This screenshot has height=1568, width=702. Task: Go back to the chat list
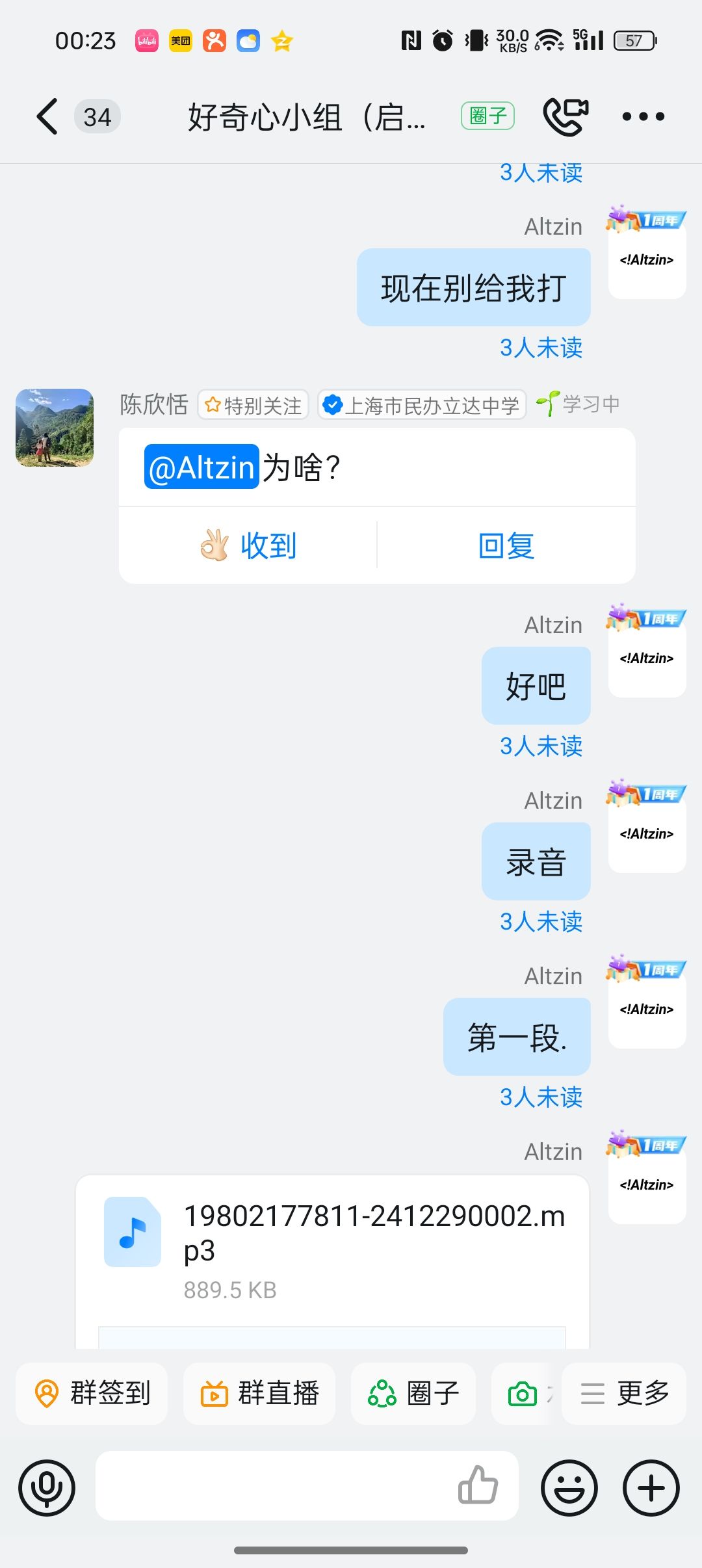tap(47, 117)
